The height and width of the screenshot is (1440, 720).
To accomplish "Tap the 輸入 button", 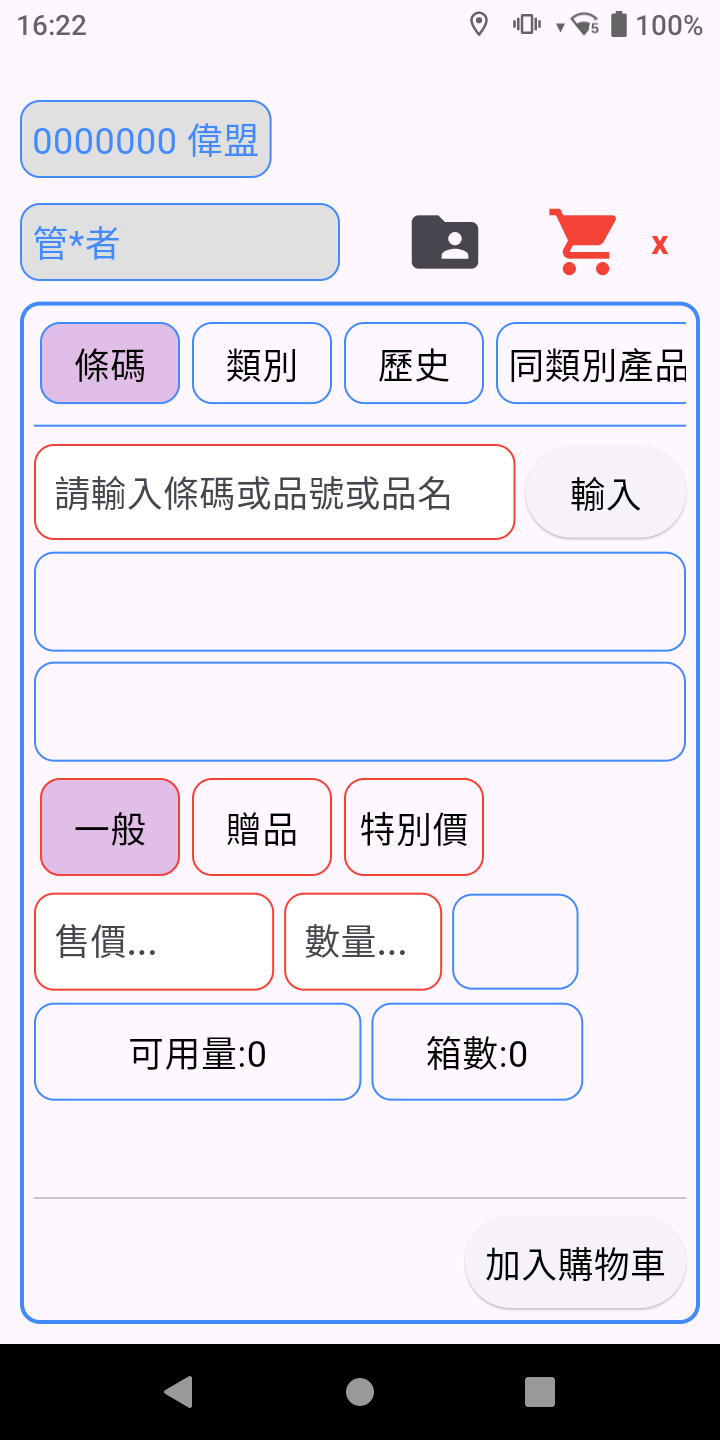I will pos(606,492).
